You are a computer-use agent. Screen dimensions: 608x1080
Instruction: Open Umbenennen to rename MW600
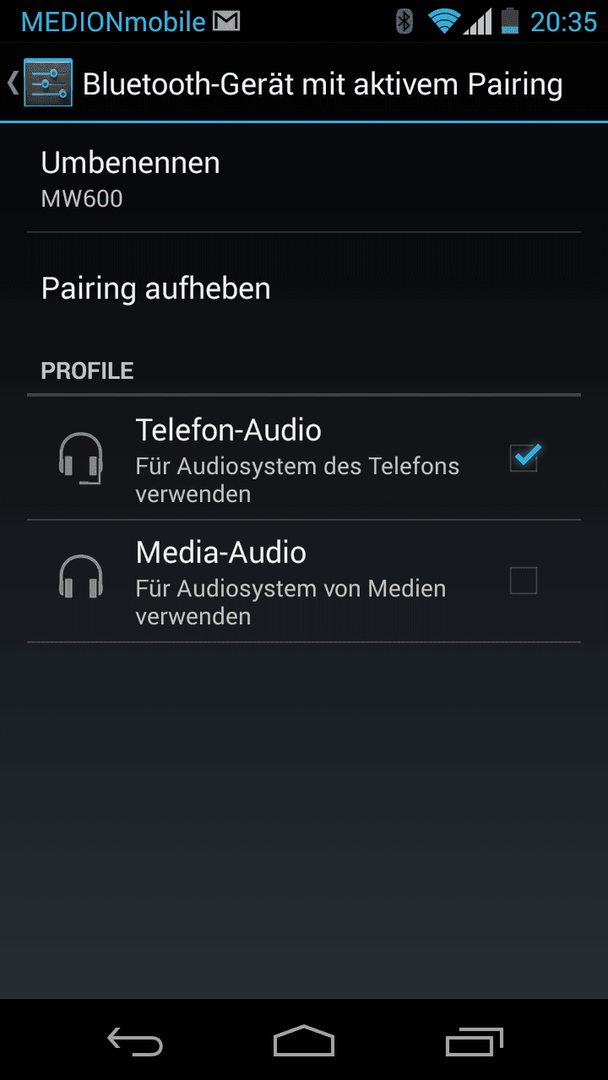pos(304,178)
